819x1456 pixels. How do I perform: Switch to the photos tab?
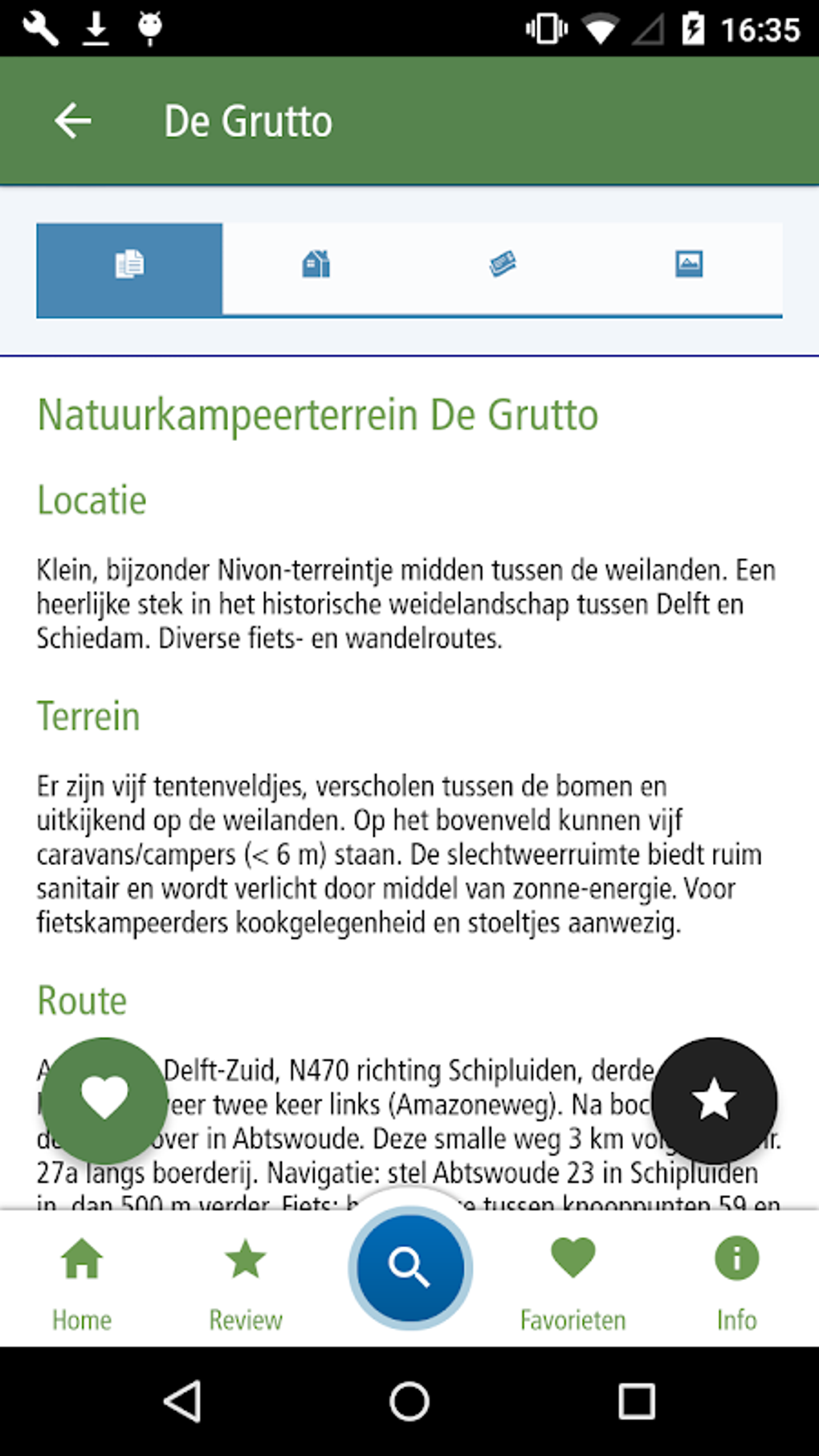[689, 269]
